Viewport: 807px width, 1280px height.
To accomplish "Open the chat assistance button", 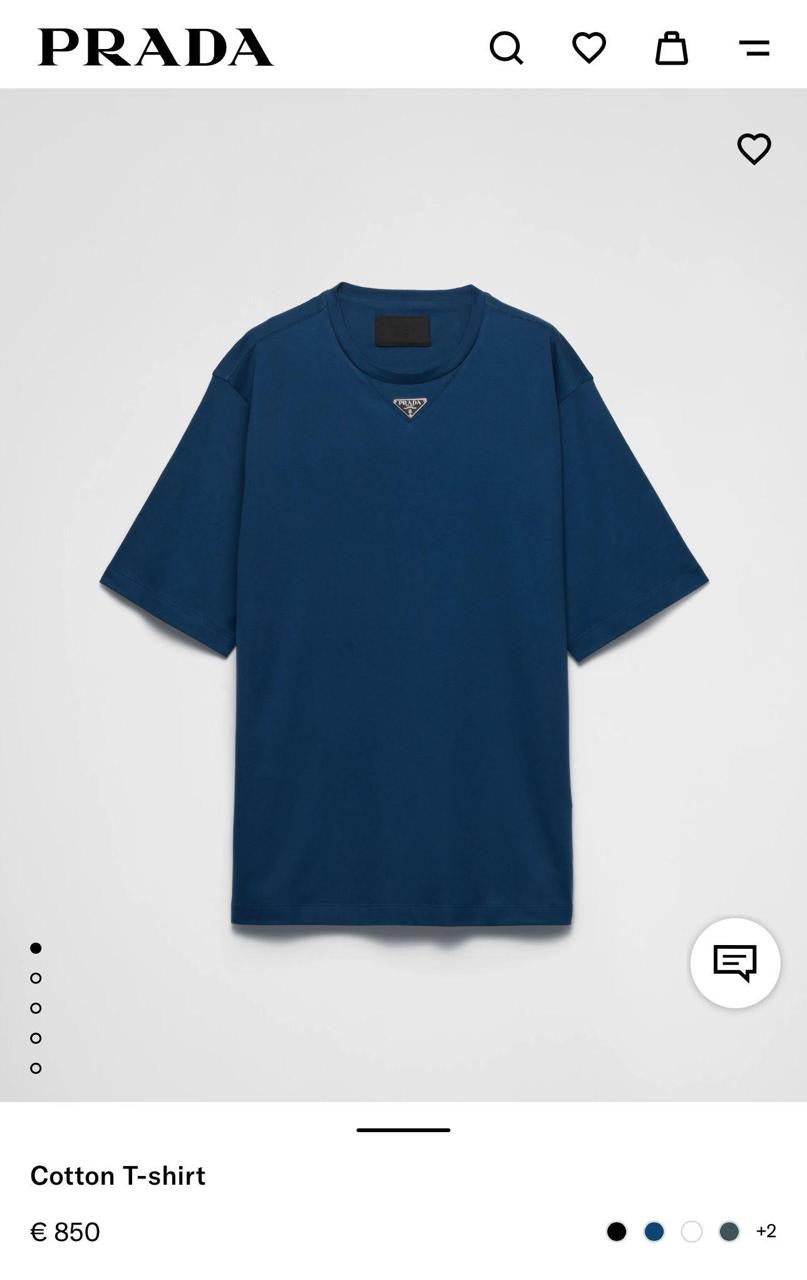I will pos(735,963).
